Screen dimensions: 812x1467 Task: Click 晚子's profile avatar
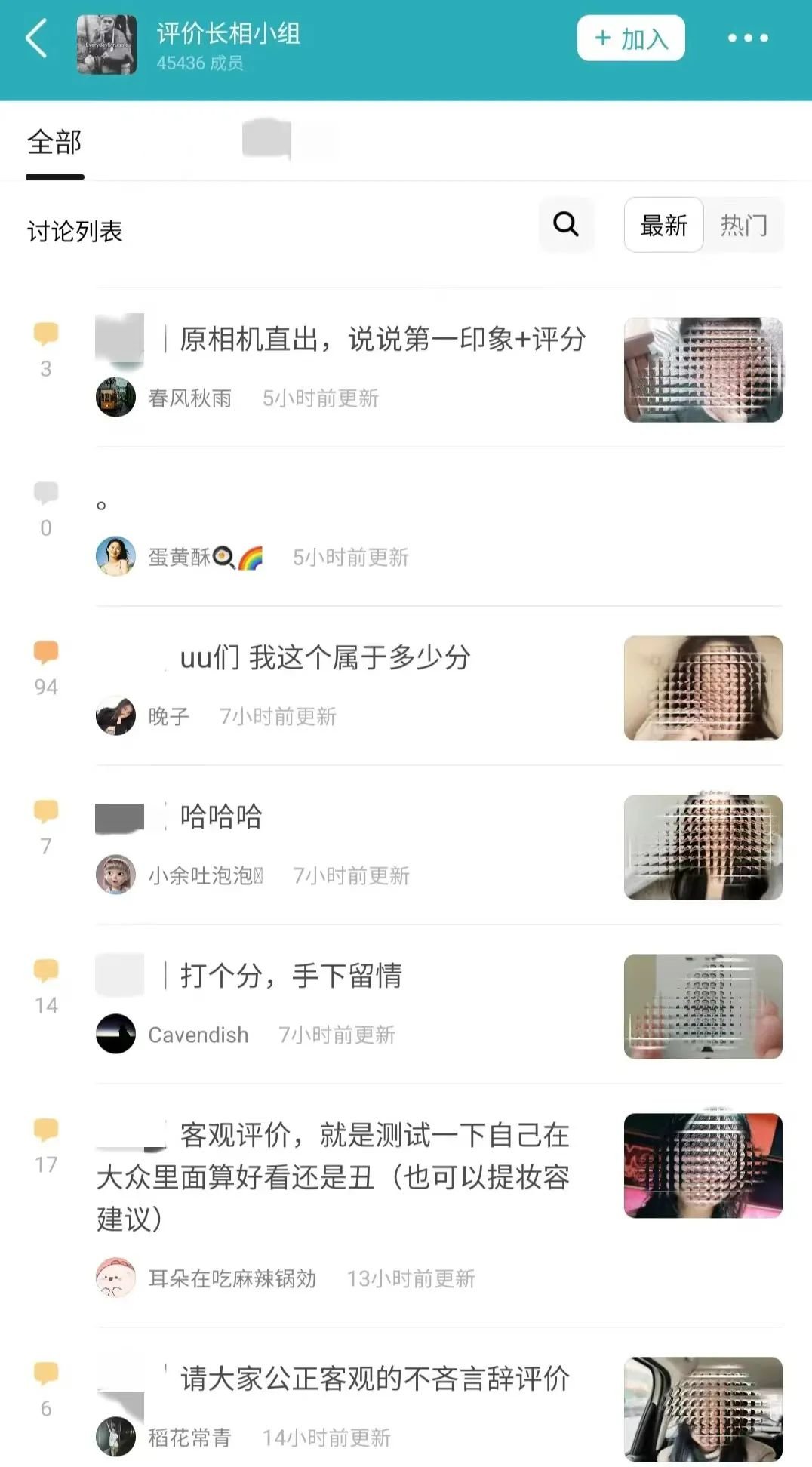tap(115, 715)
